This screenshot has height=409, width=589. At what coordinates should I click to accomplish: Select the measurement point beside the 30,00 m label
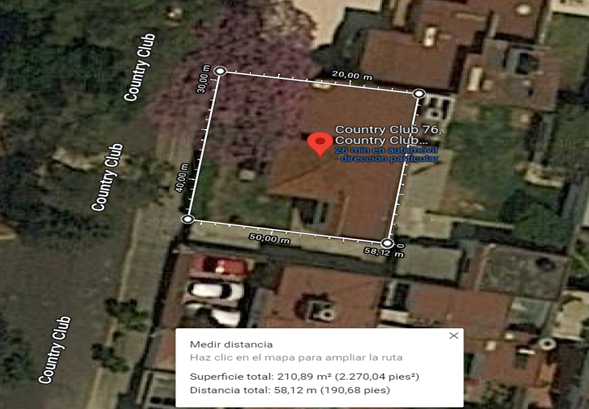click(220, 71)
